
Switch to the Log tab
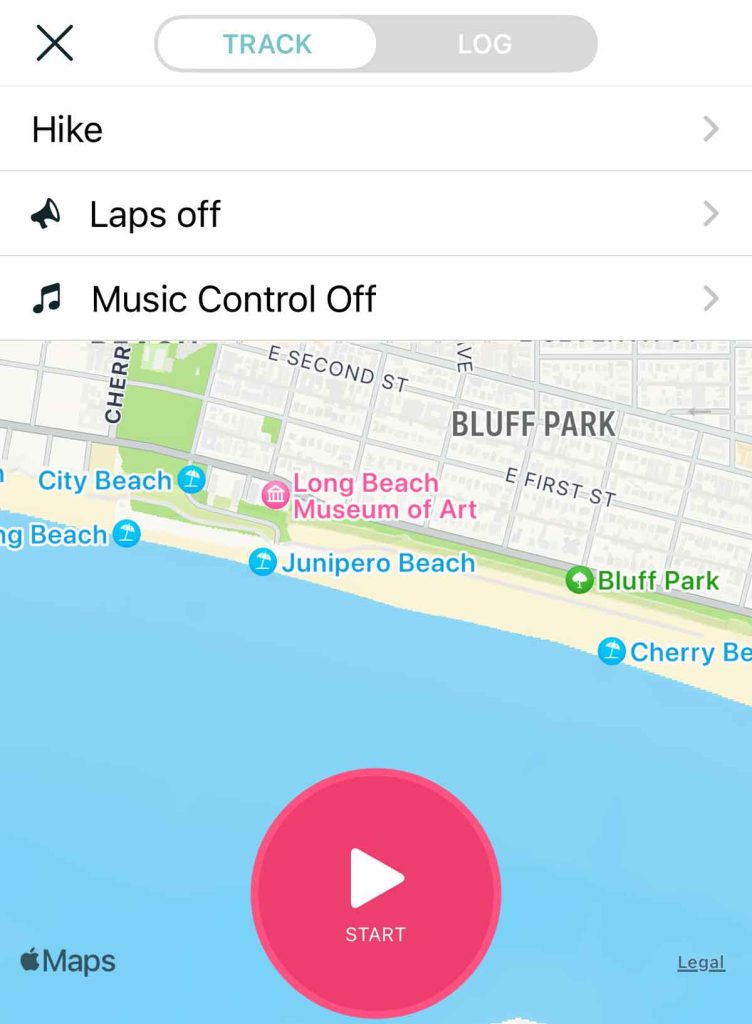click(x=485, y=44)
